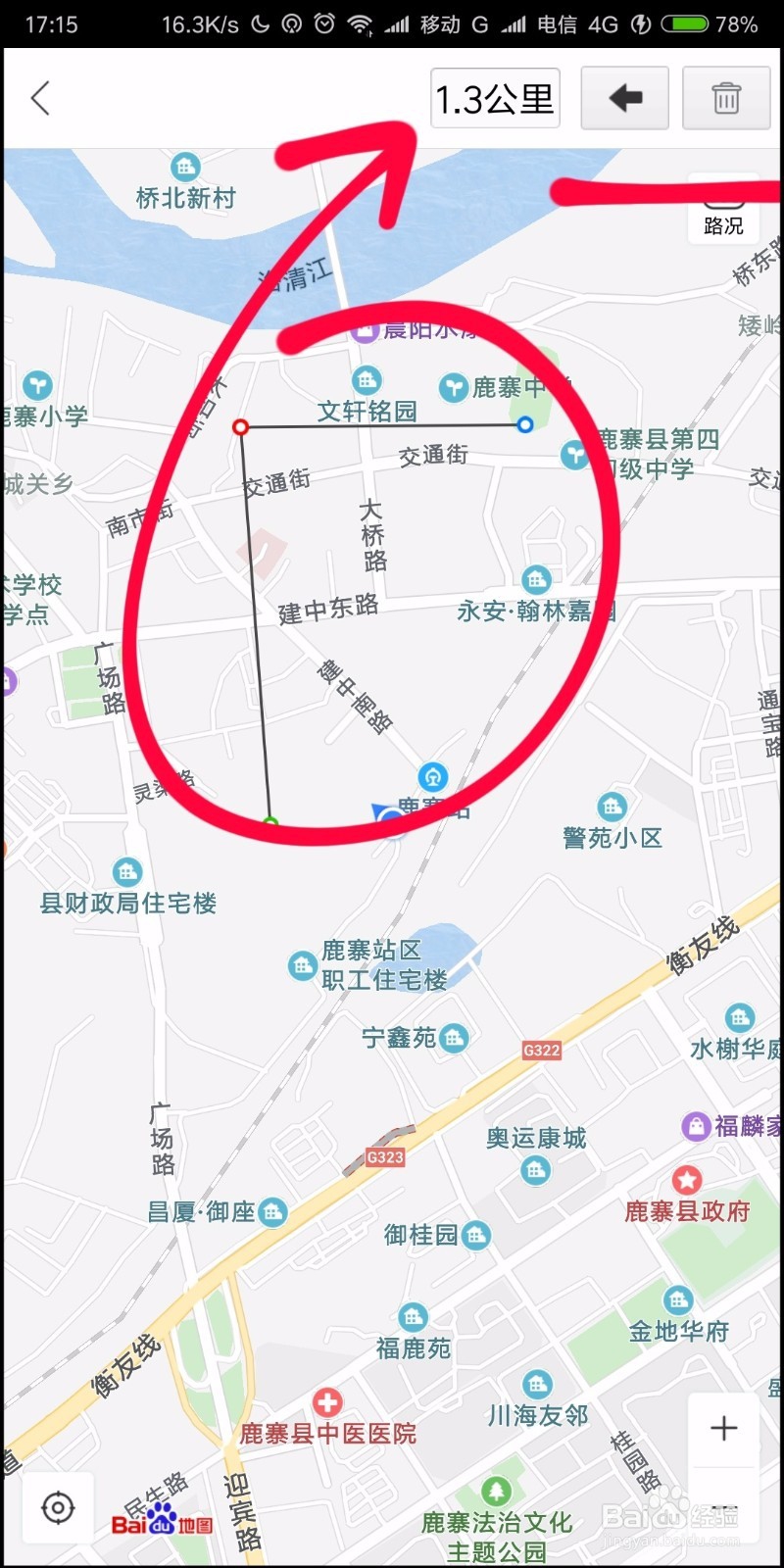784x1568 pixels.
Task: Tap the 警苑小区 place marker
Action: (x=612, y=808)
